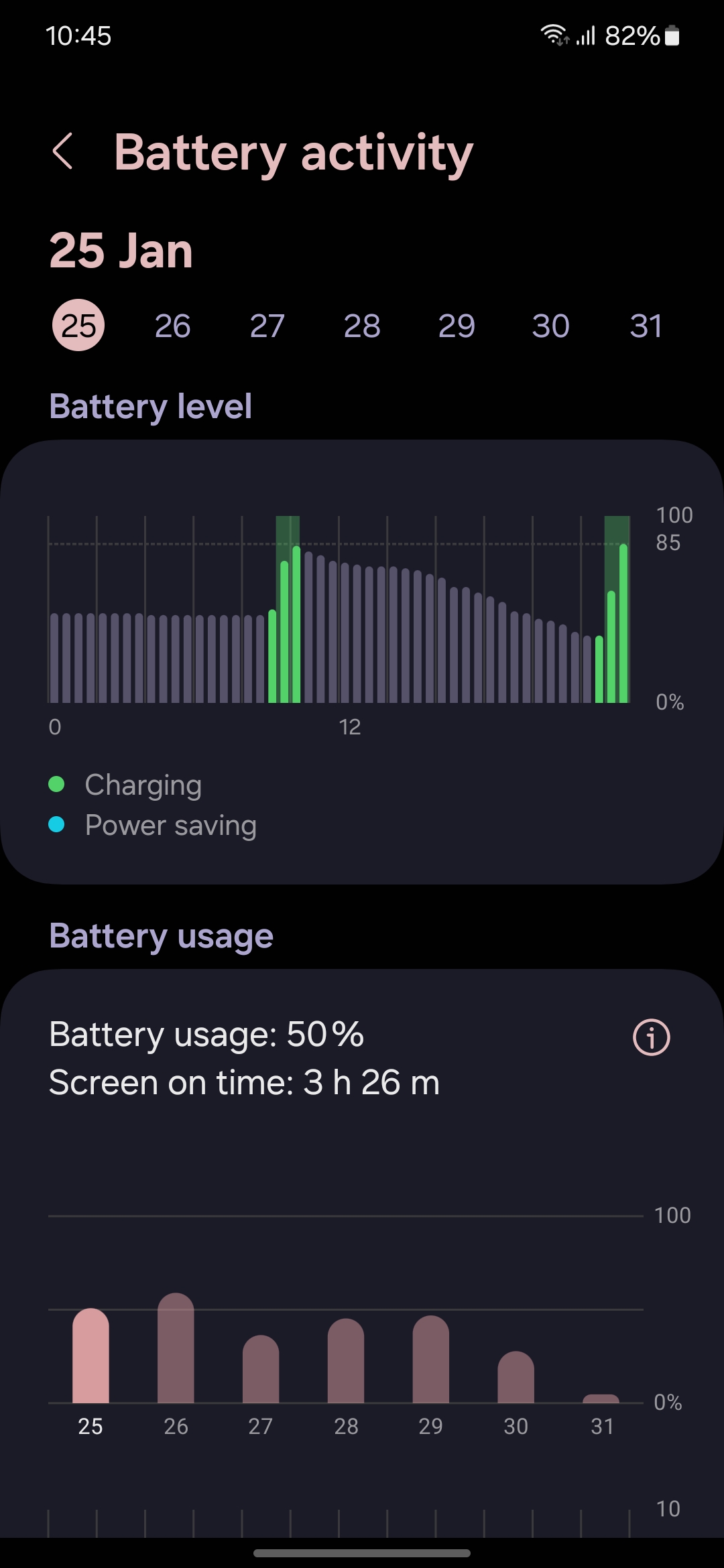Select date 30 in the date row
The height and width of the screenshot is (1568, 724).
pyautogui.click(x=551, y=326)
